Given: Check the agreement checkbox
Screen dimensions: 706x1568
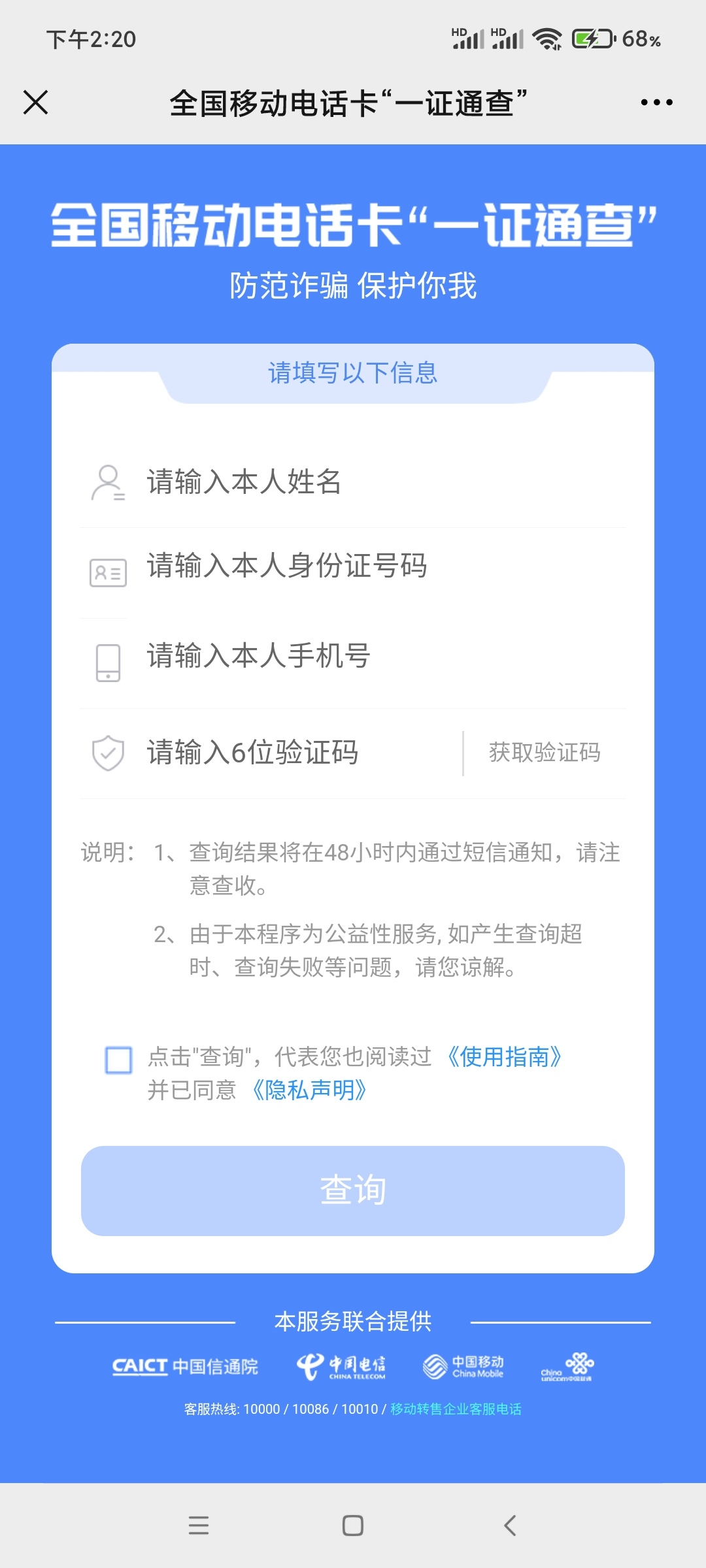Looking at the screenshot, I should (x=119, y=1060).
